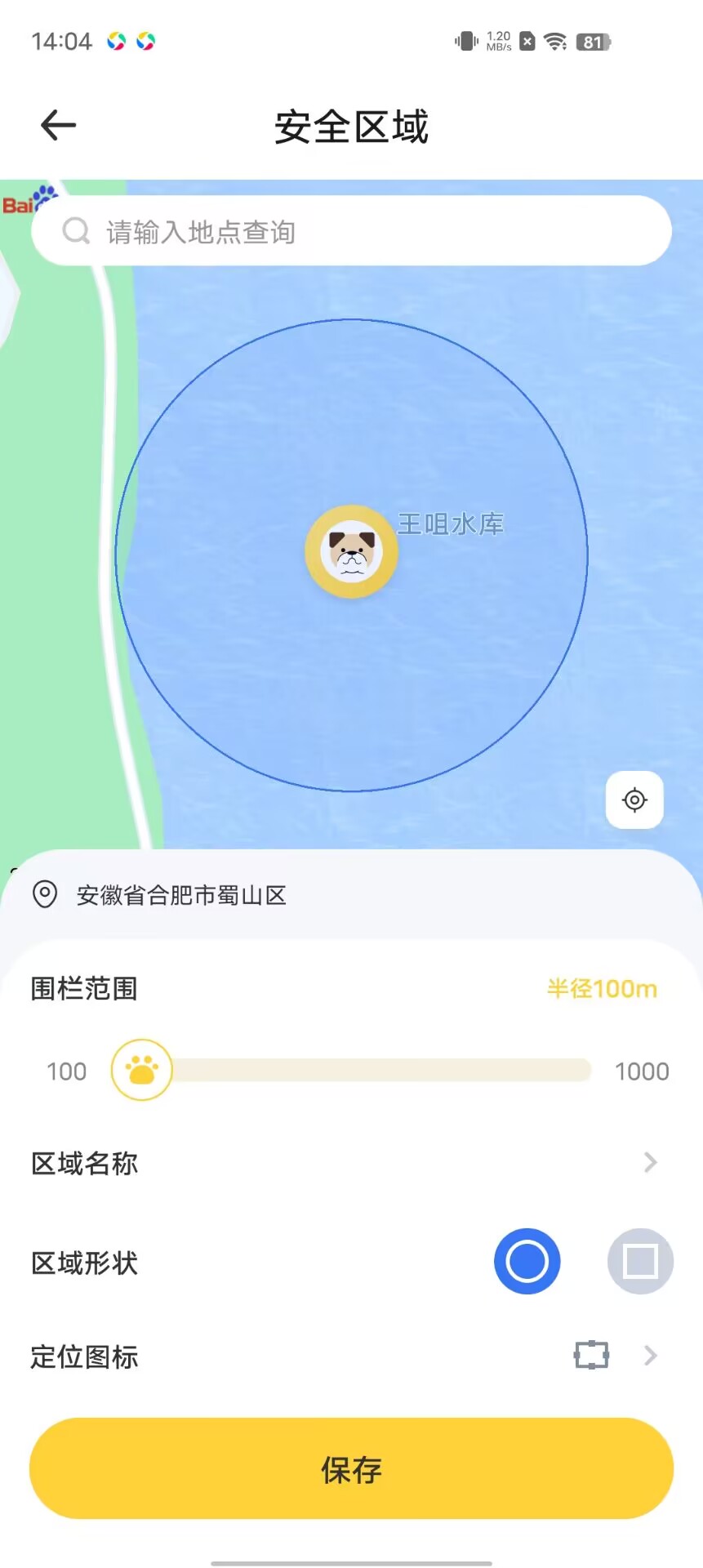
Task: Open the 安全区域 title screen header
Action: coord(351,127)
